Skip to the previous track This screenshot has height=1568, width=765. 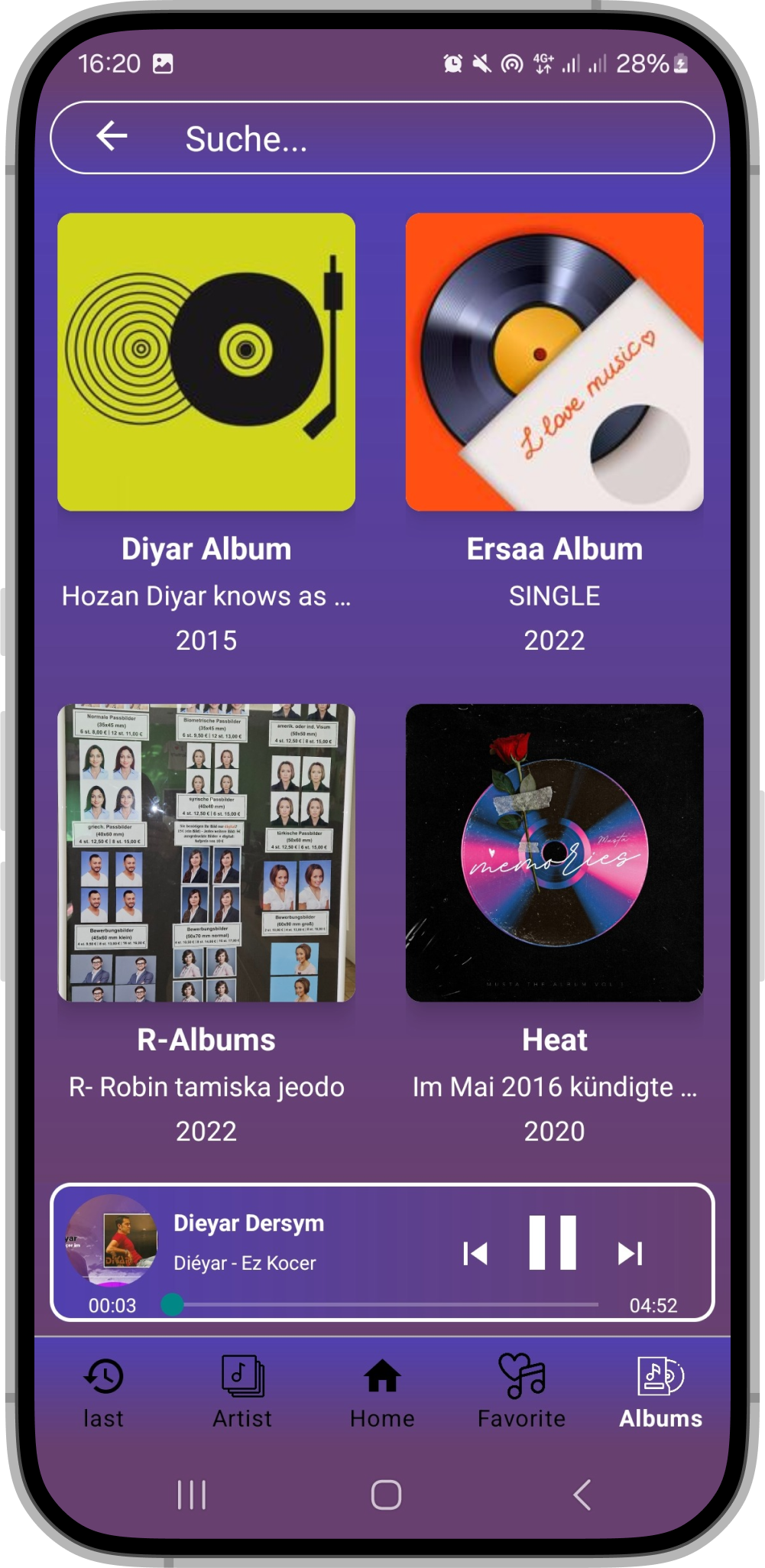(x=475, y=1253)
